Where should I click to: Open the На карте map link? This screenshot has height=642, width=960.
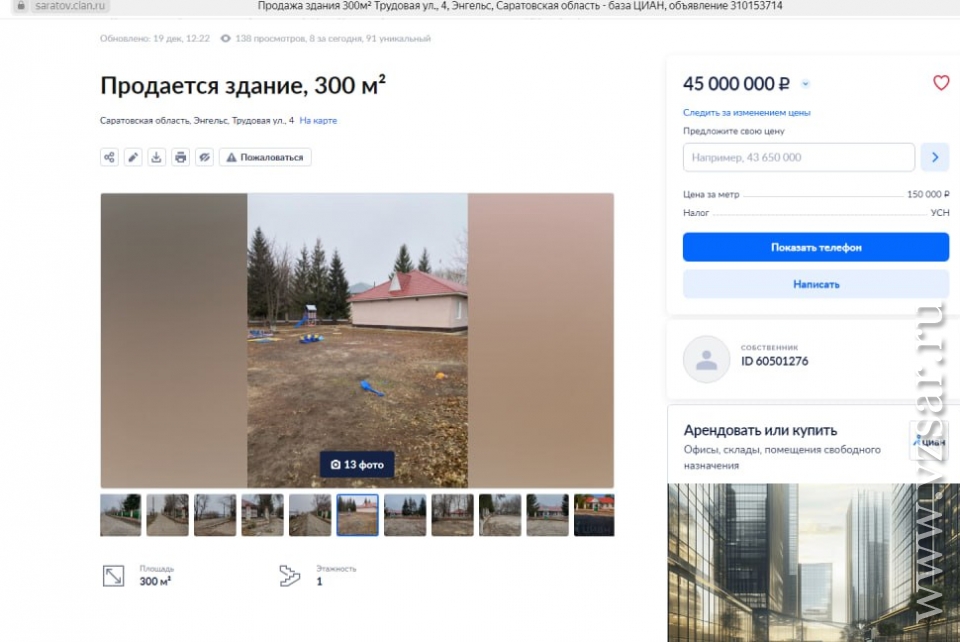click(x=318, y=121)
